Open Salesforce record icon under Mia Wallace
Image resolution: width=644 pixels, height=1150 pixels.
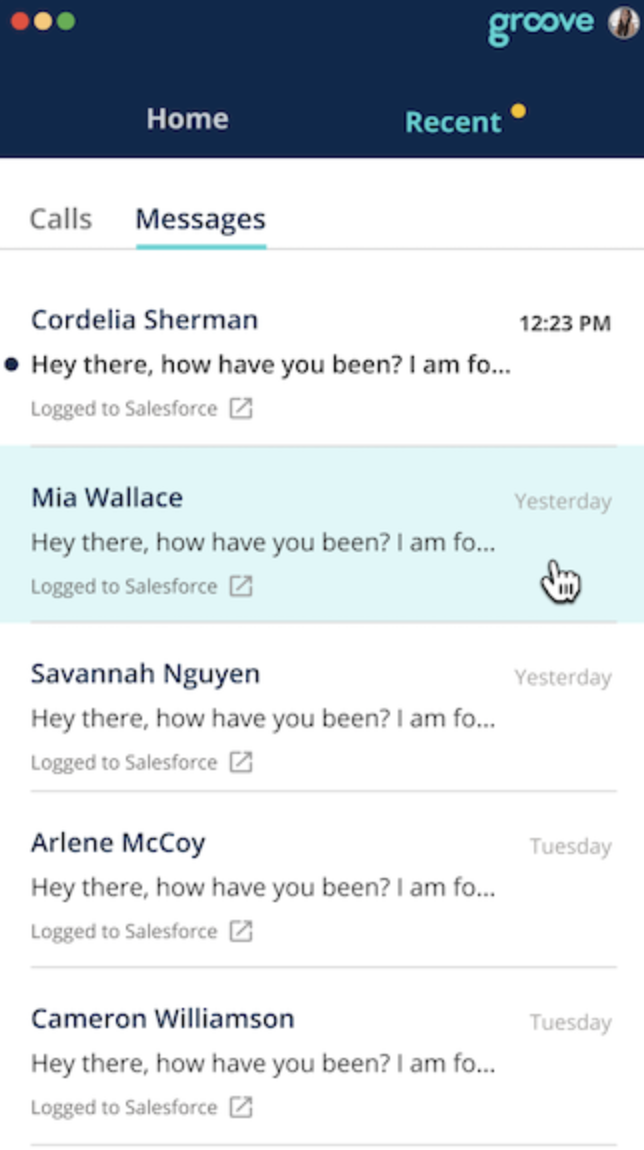tap(241, 586)
